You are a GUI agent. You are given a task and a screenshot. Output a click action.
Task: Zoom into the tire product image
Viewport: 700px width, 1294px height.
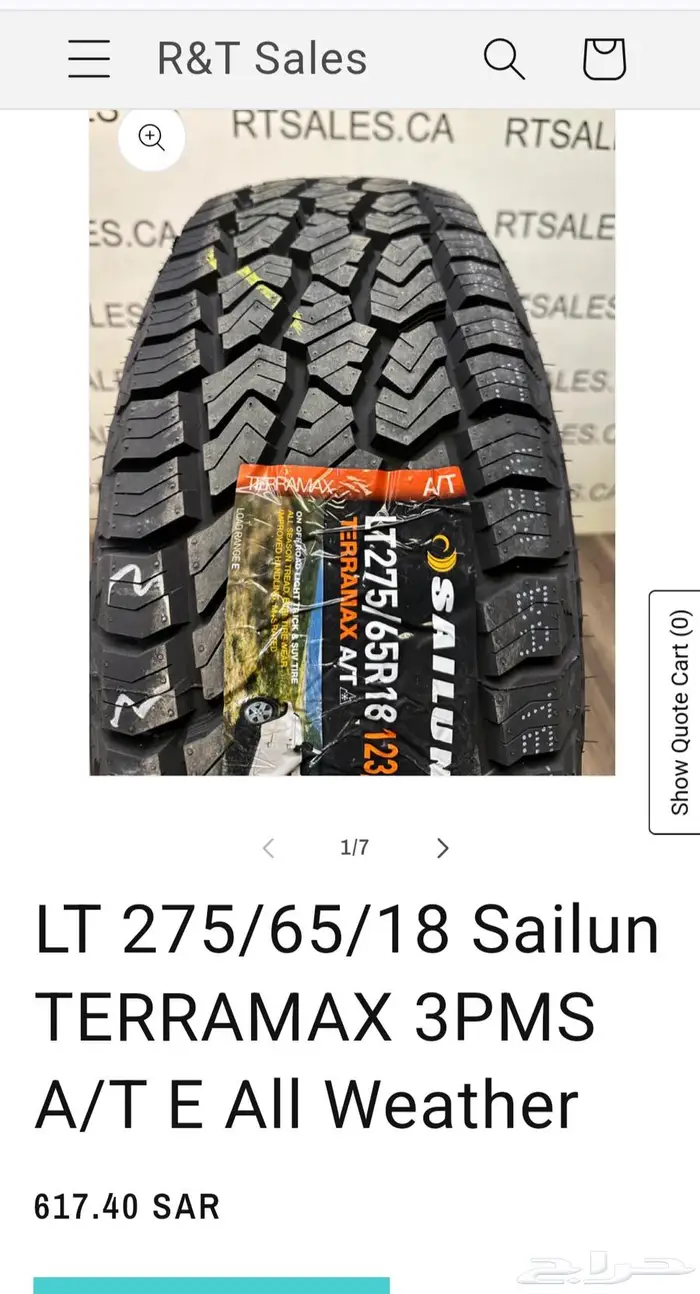(x=152, y=137)
